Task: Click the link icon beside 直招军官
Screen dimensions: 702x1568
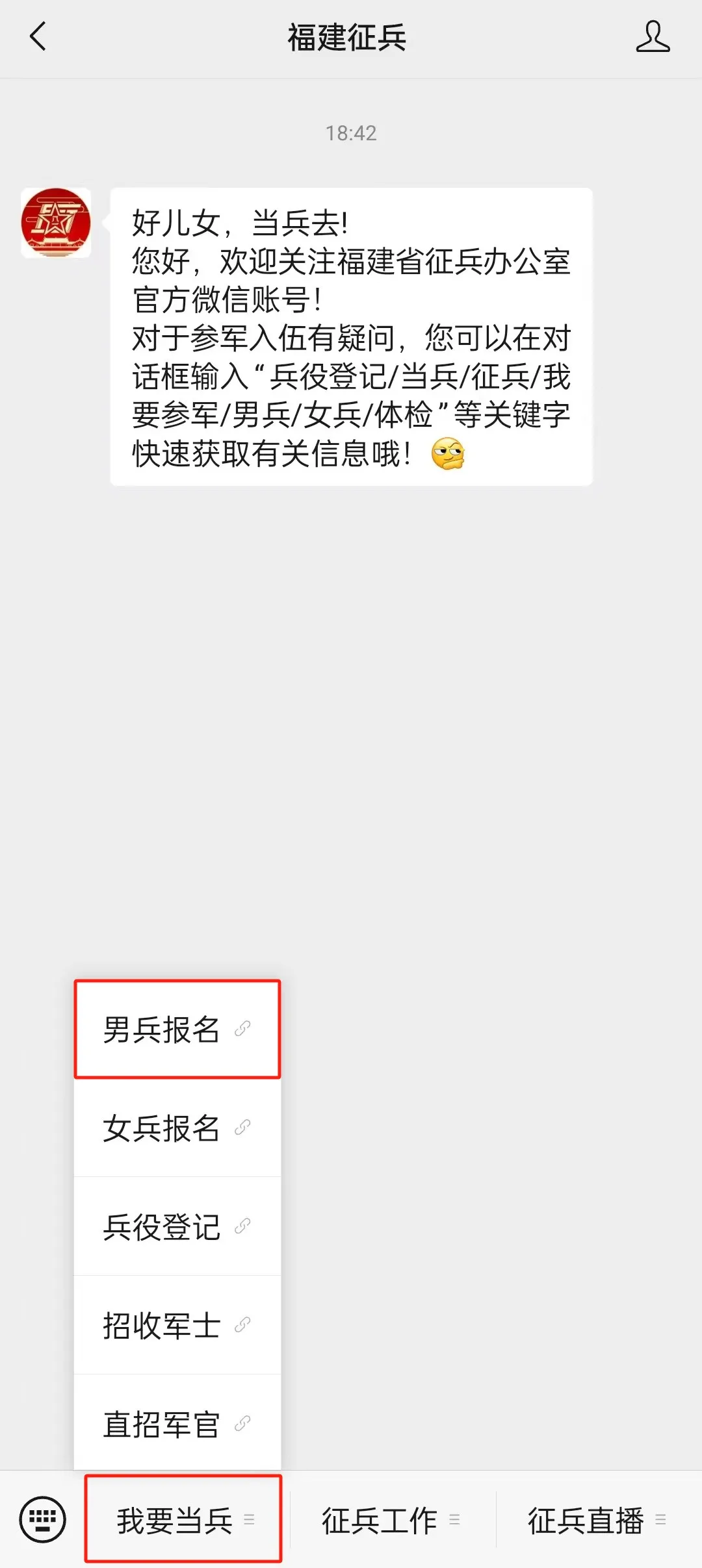Action: (x=243, y=1423)
